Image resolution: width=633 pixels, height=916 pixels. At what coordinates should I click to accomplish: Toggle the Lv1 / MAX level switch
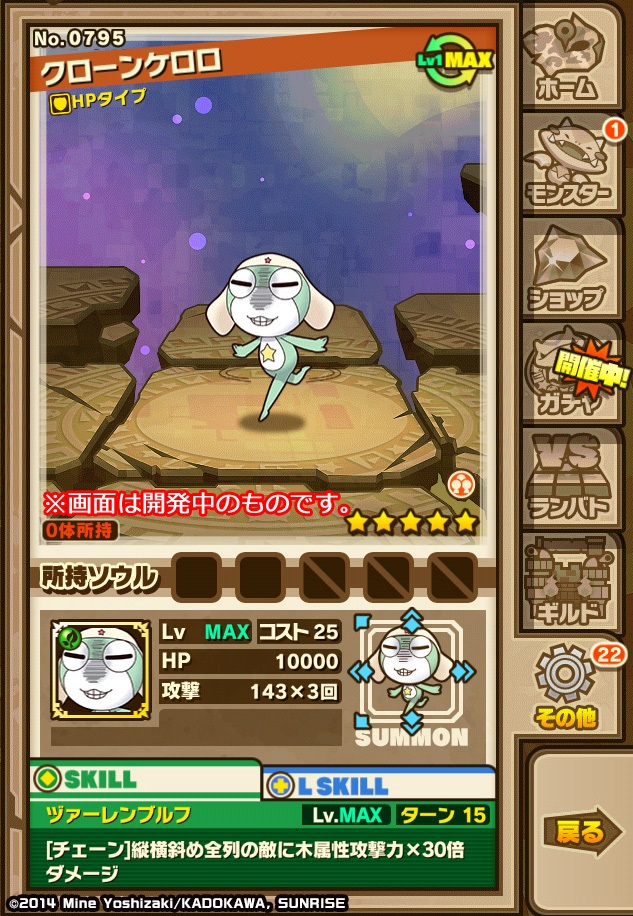tap(456, 61)
